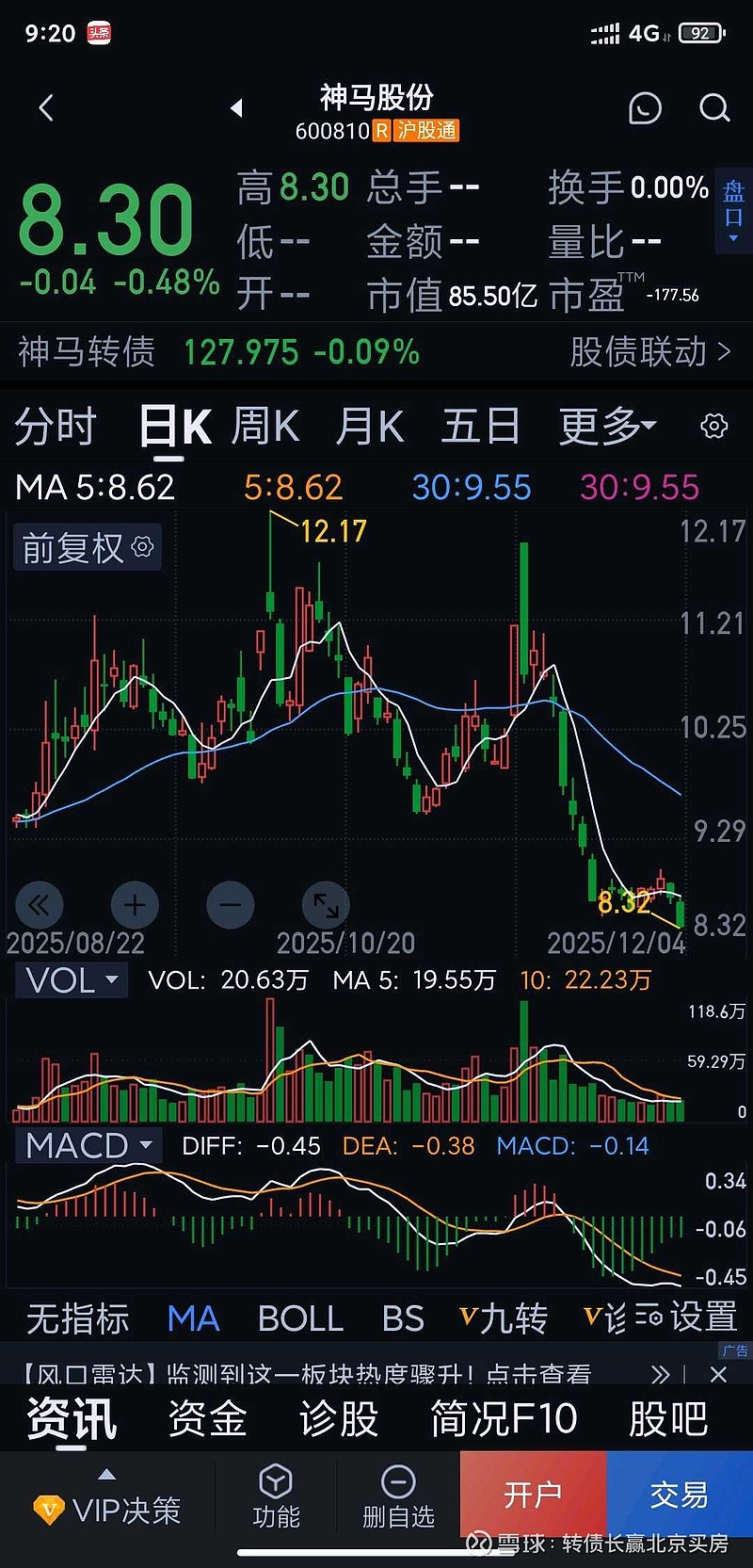Dismiss the 风口雷达 ad banner
The width and height of the screenshot is (753, 1568).
point(718,1375)
